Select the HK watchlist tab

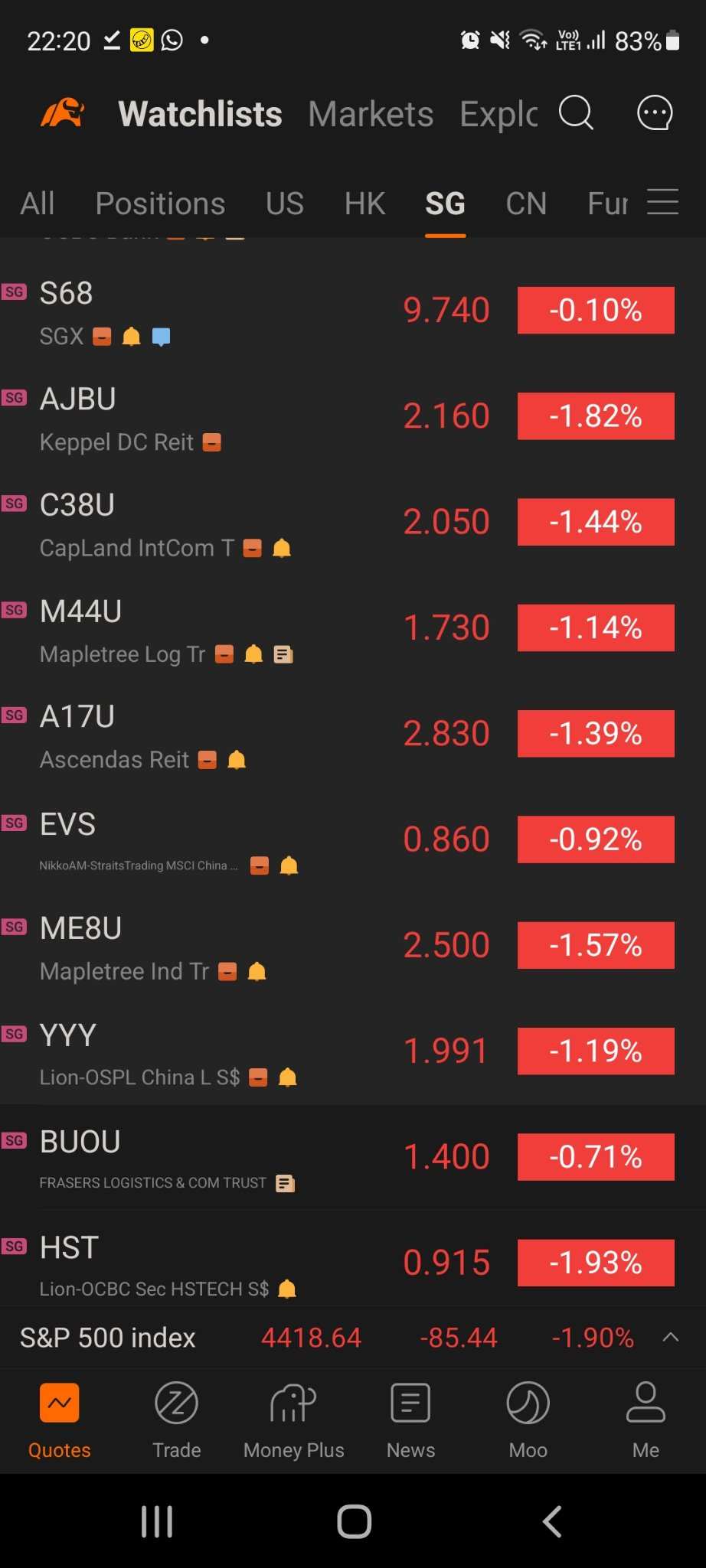point(364,204)
